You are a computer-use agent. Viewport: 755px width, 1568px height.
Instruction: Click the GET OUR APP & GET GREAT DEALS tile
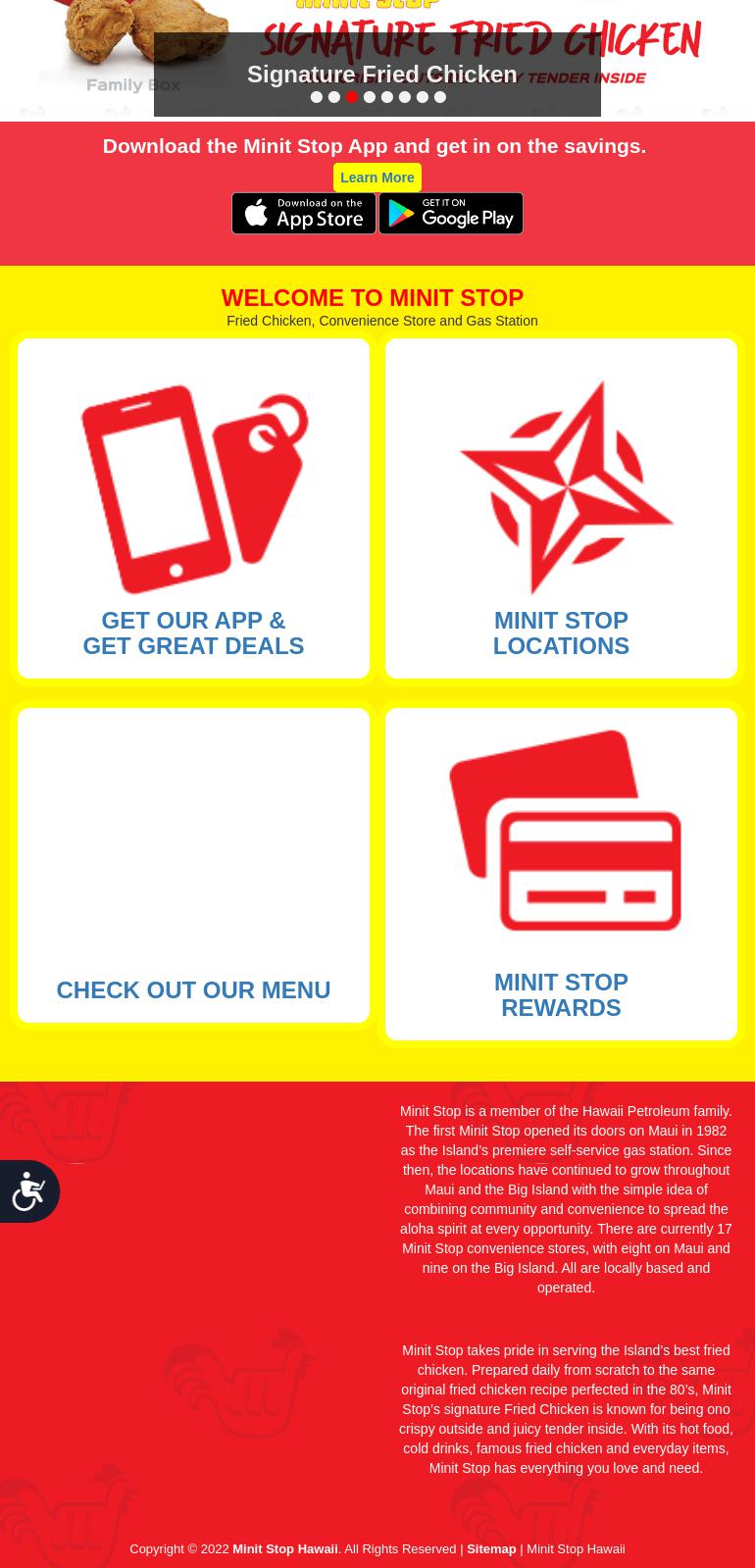click(193, 508)
